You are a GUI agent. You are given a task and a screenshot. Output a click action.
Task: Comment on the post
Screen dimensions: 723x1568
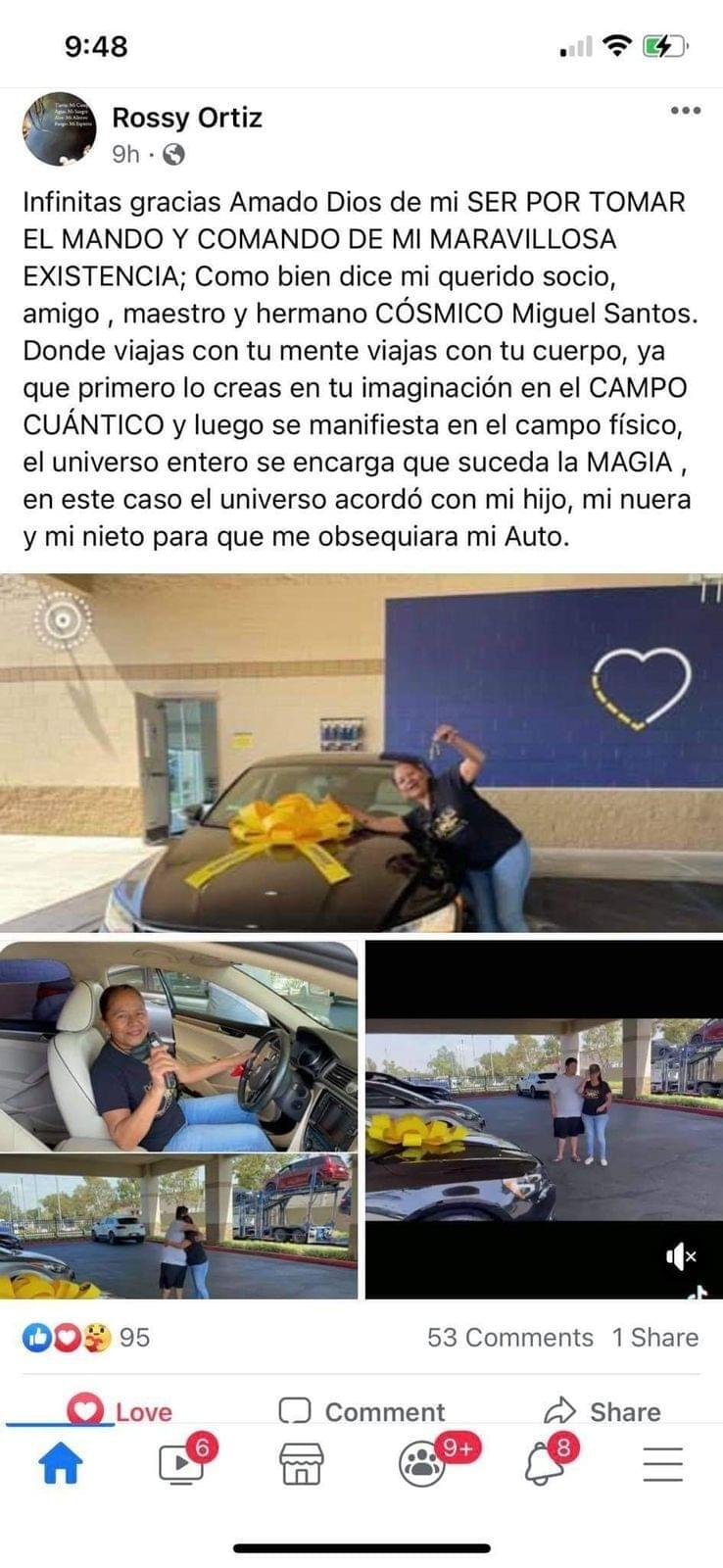pos(361,1411)
